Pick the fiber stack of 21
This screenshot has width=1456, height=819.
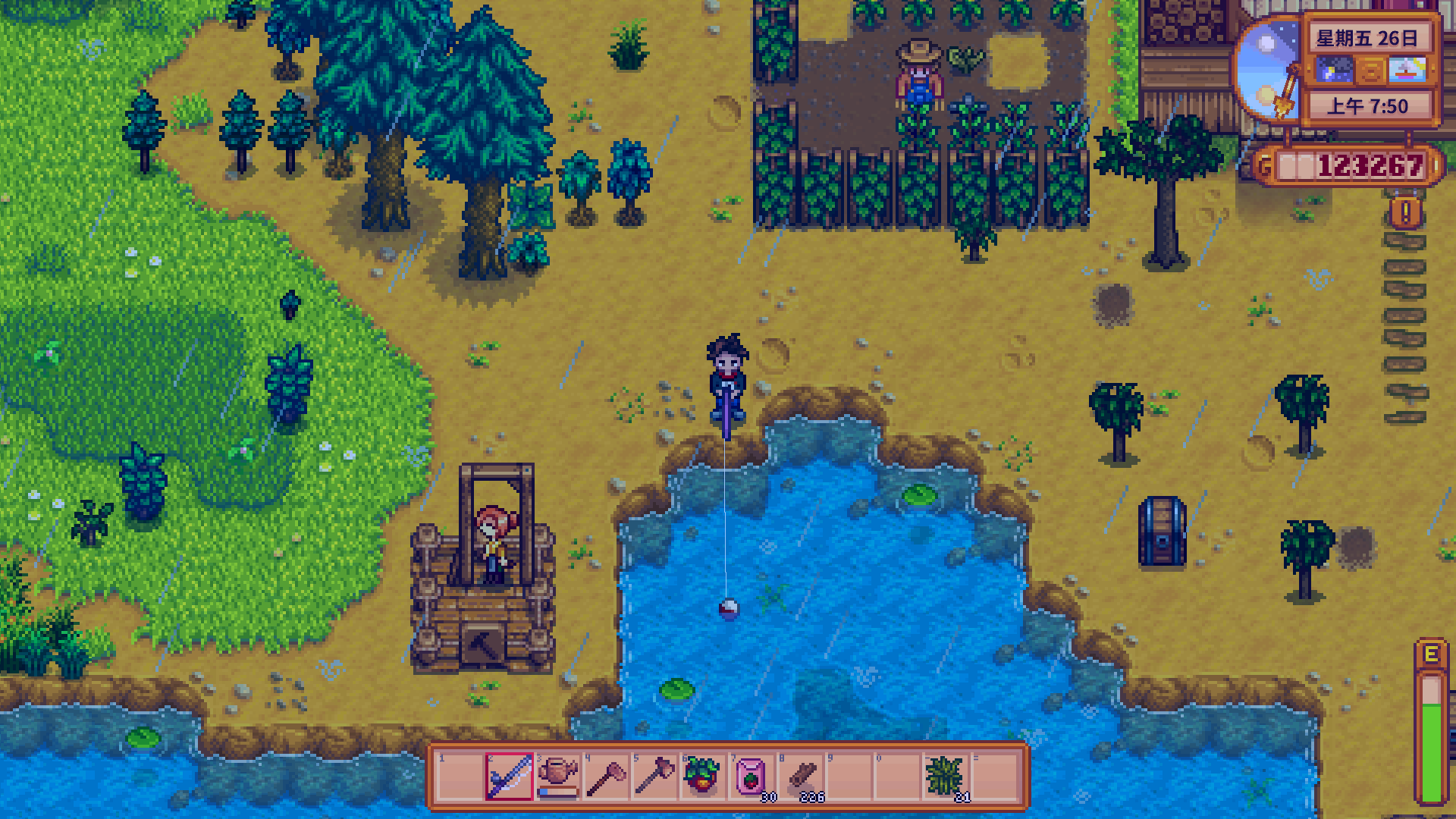(x=945, y=777)
